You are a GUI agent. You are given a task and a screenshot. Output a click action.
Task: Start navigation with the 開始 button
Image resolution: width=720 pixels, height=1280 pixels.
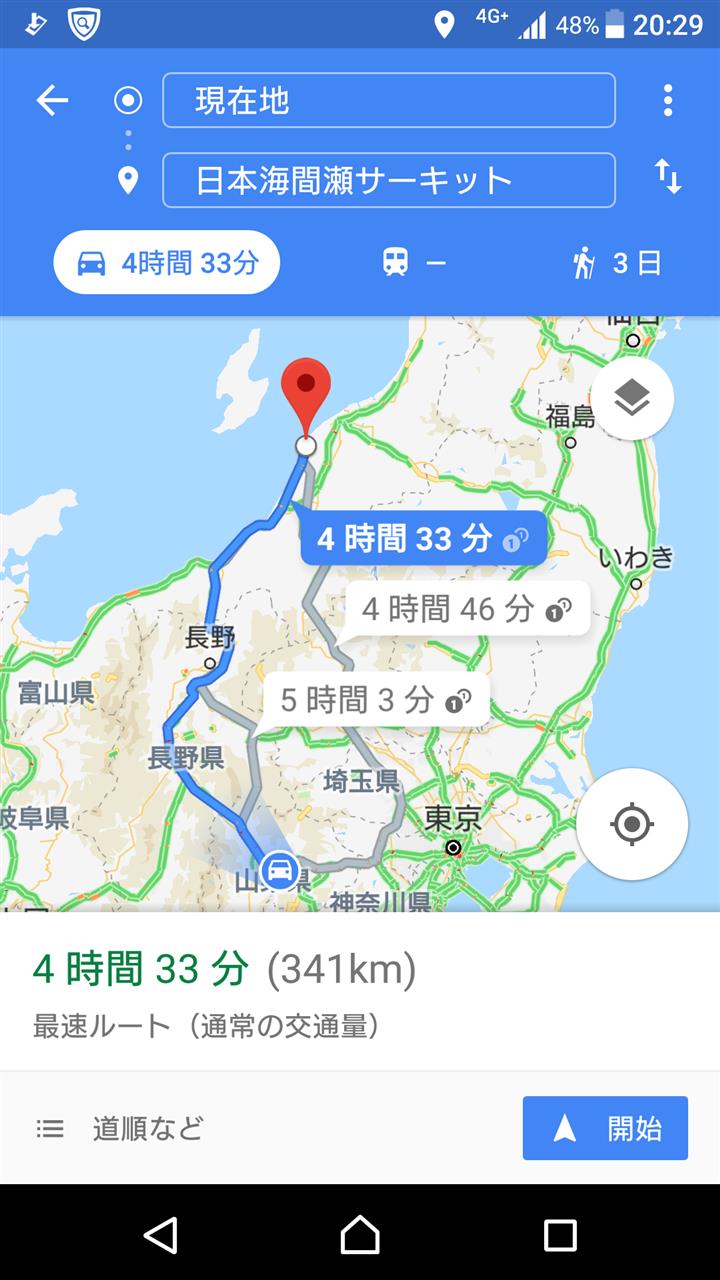pos(605,1128)
